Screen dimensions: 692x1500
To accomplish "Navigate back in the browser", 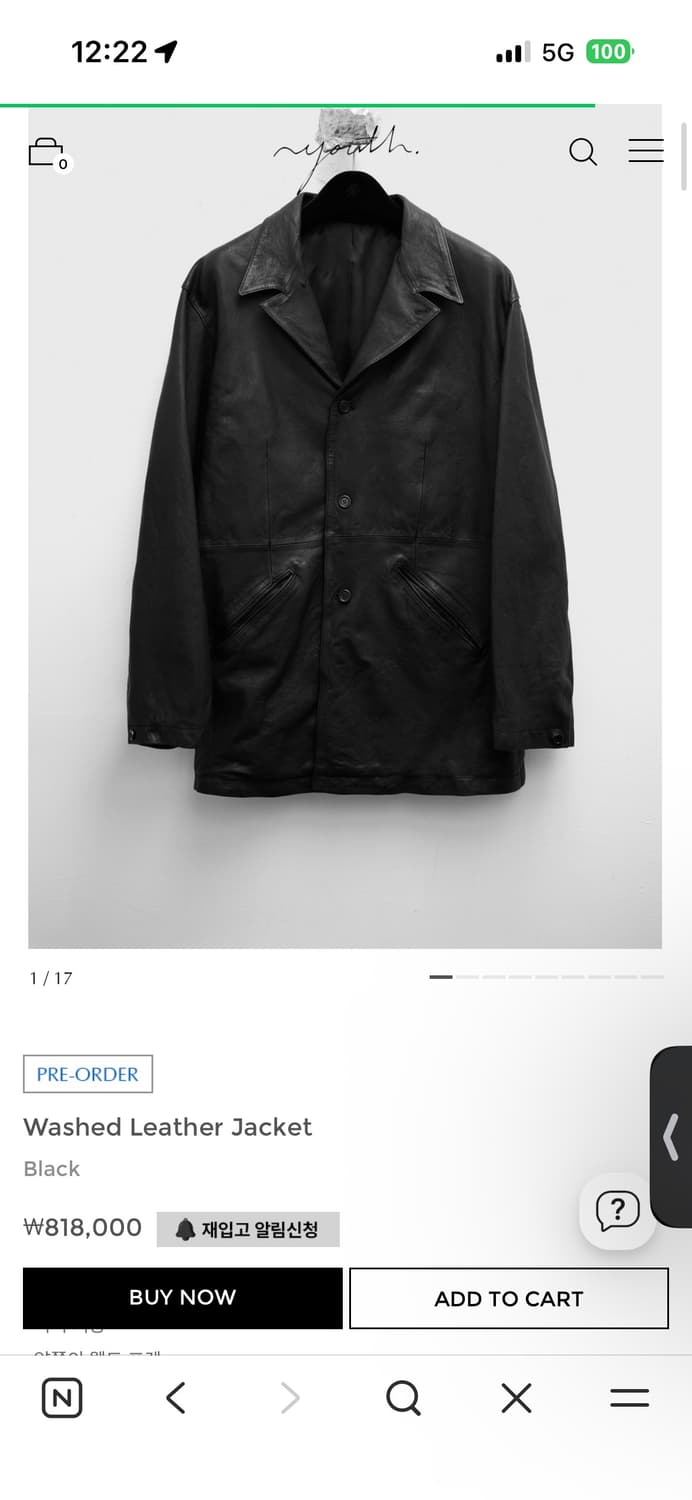I will coord(176,1398).
